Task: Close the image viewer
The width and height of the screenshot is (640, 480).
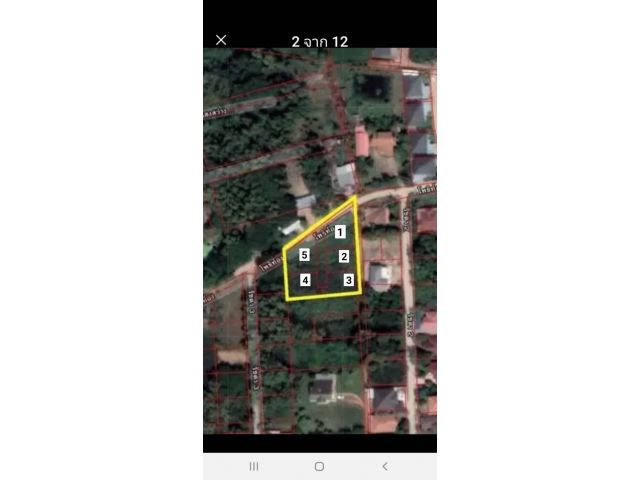Action: coord(221,40)
